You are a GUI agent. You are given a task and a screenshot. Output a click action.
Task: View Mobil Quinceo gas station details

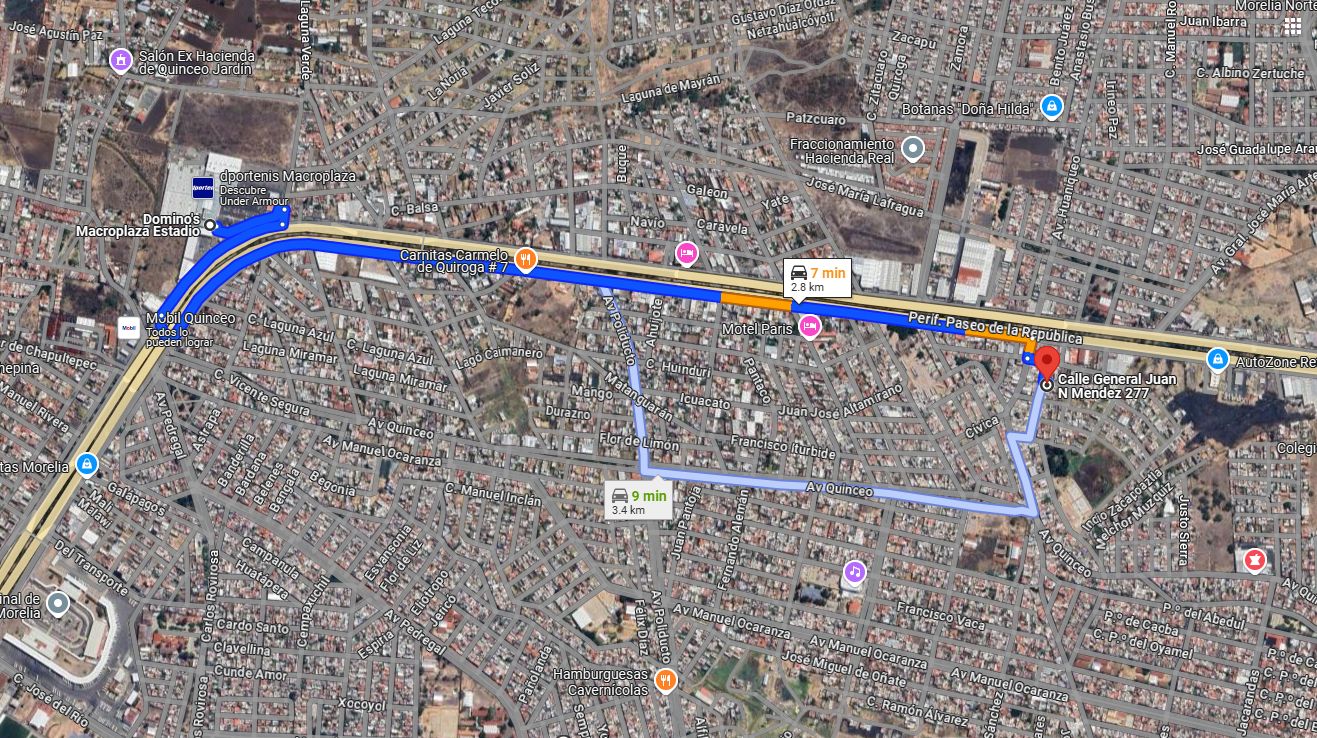pyautogui.click(x=129, y=327)
